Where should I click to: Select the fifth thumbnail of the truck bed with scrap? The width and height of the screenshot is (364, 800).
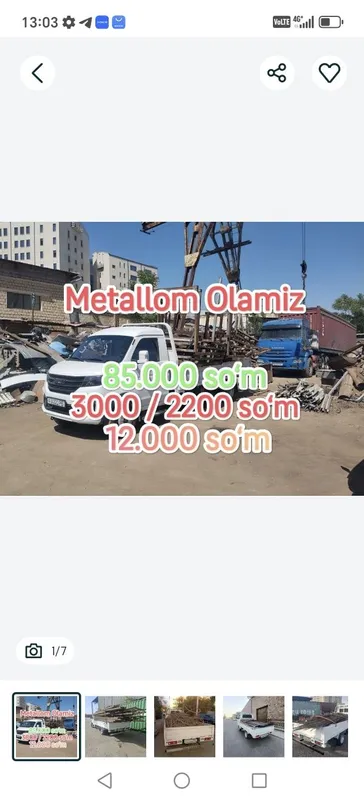coord(320,727)
